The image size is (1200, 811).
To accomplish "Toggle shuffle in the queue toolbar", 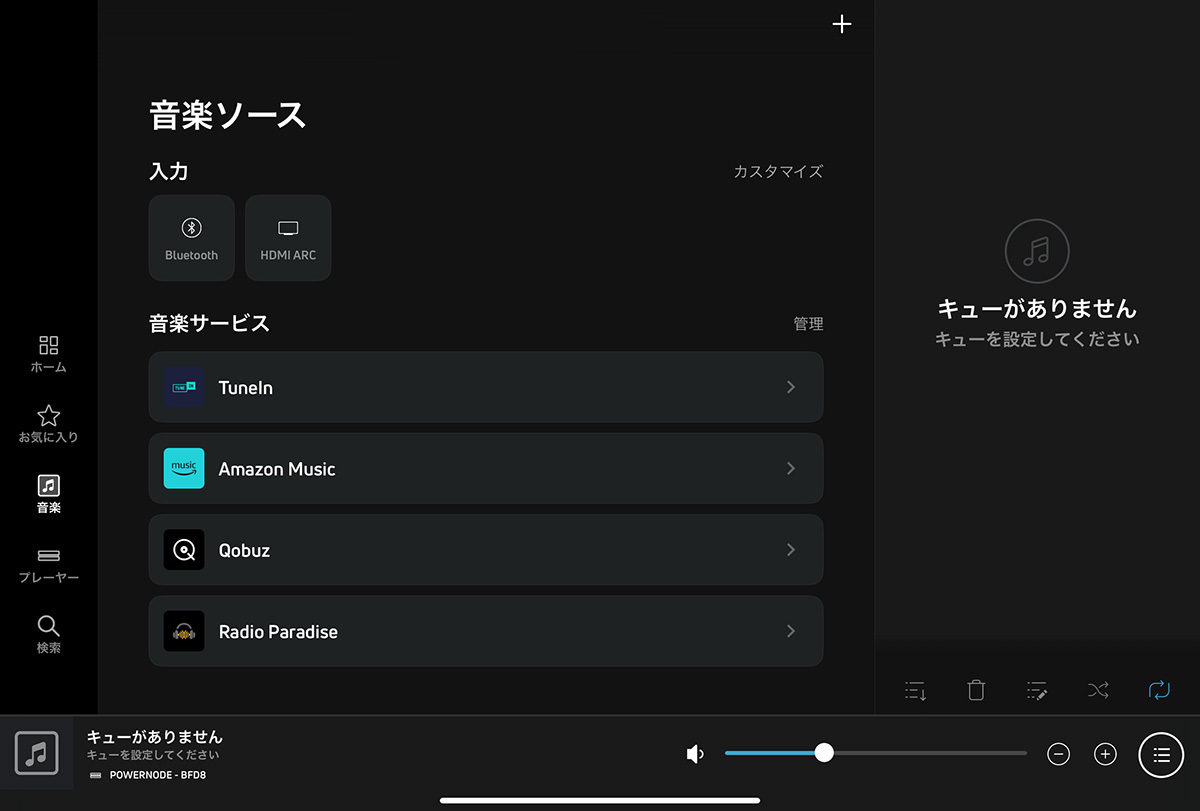I will click(1098, 690).
